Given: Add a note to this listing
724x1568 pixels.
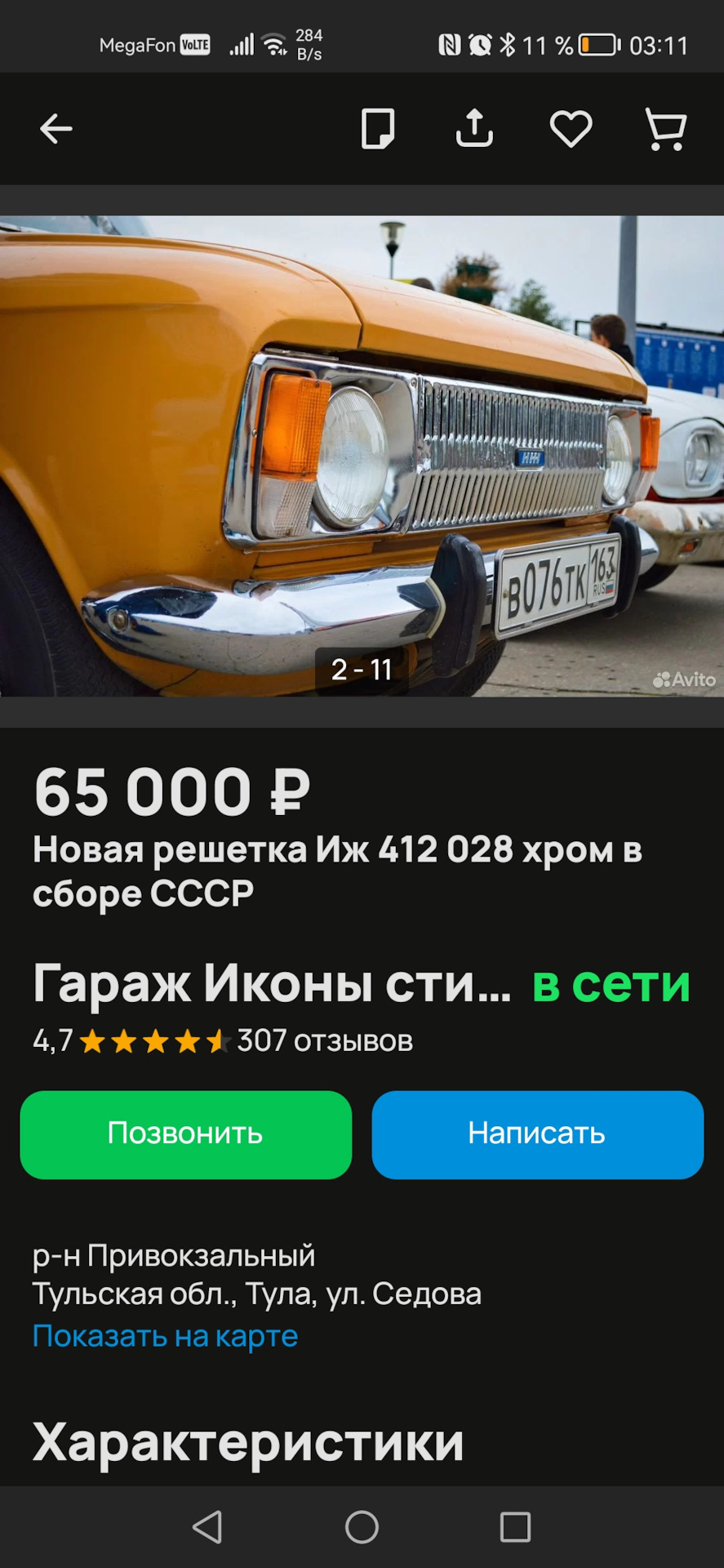Looking at the screenshot, I should click(377, 129).
